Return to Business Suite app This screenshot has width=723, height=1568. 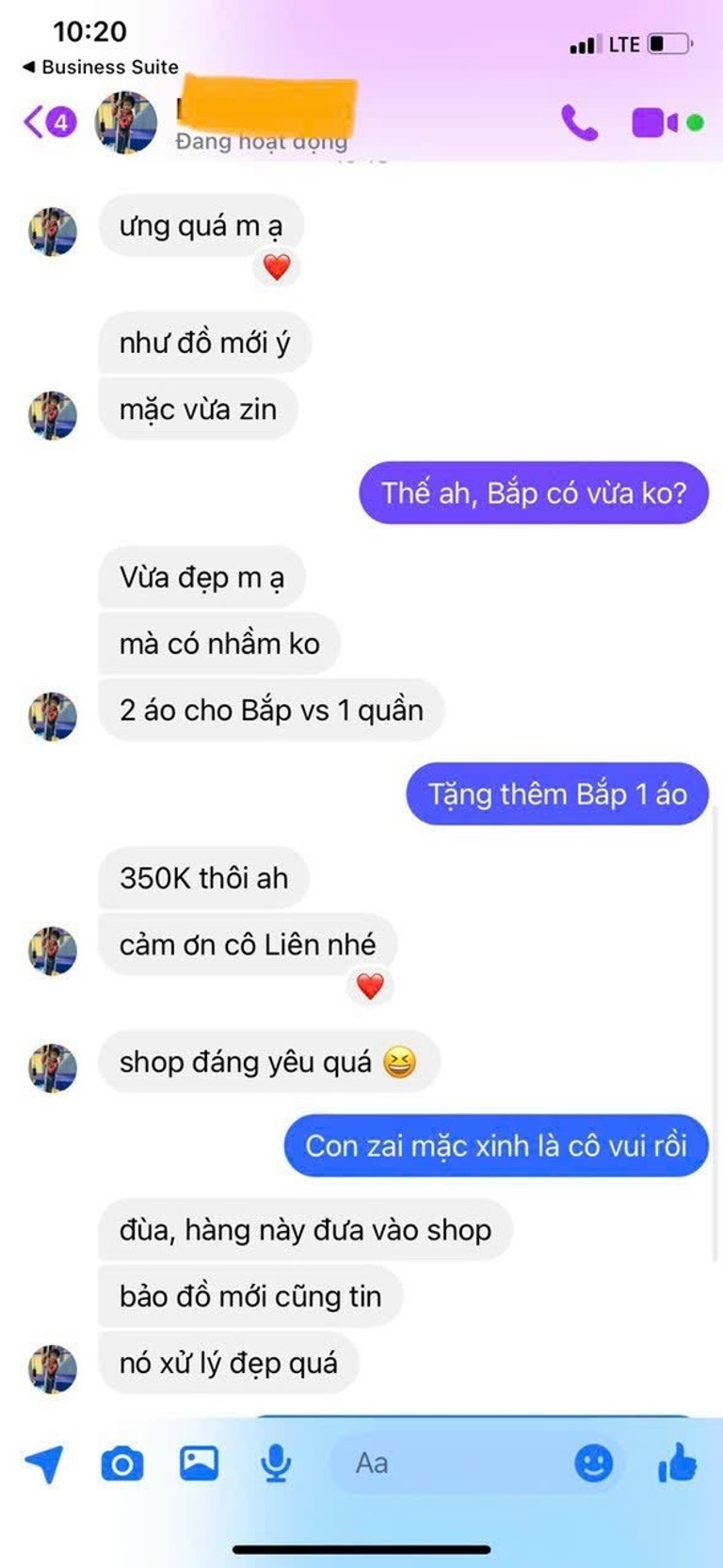click(x=100, y=67)
